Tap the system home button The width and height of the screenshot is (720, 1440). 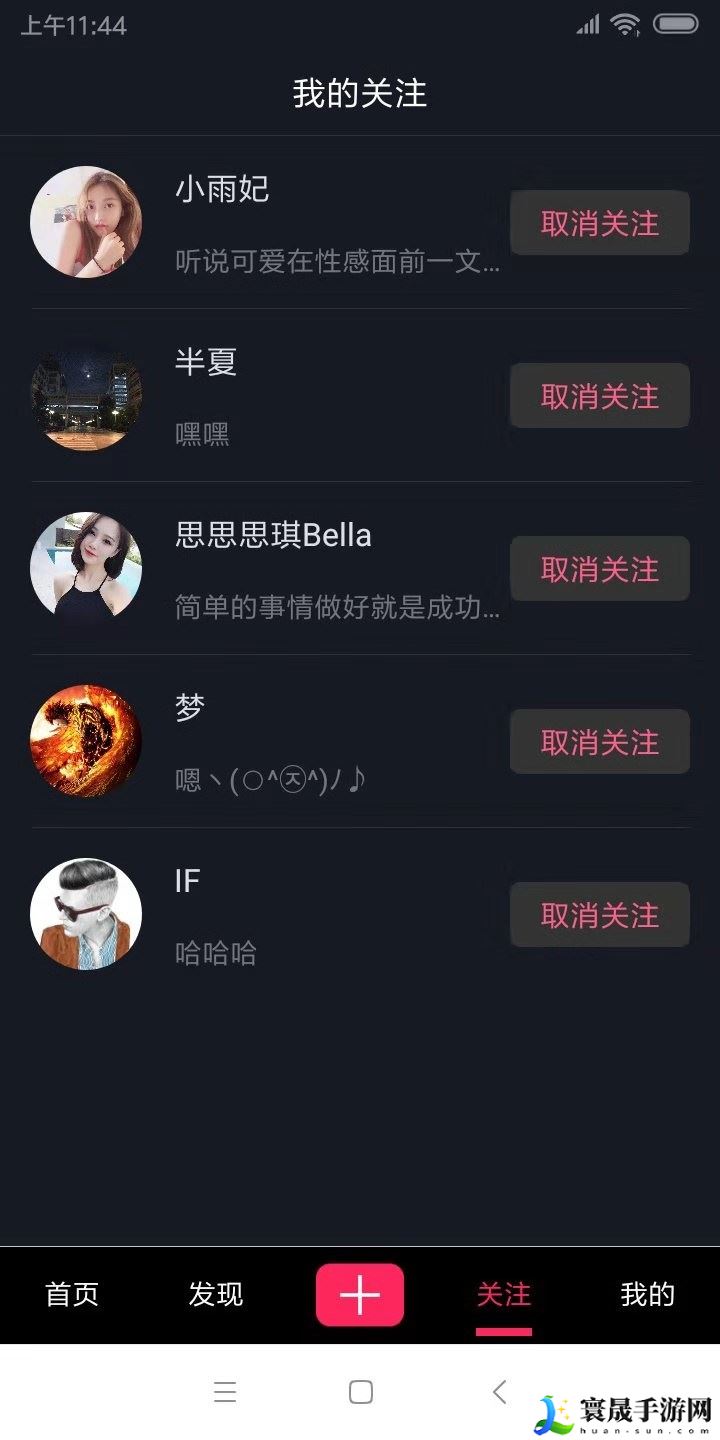(360, 1392)
